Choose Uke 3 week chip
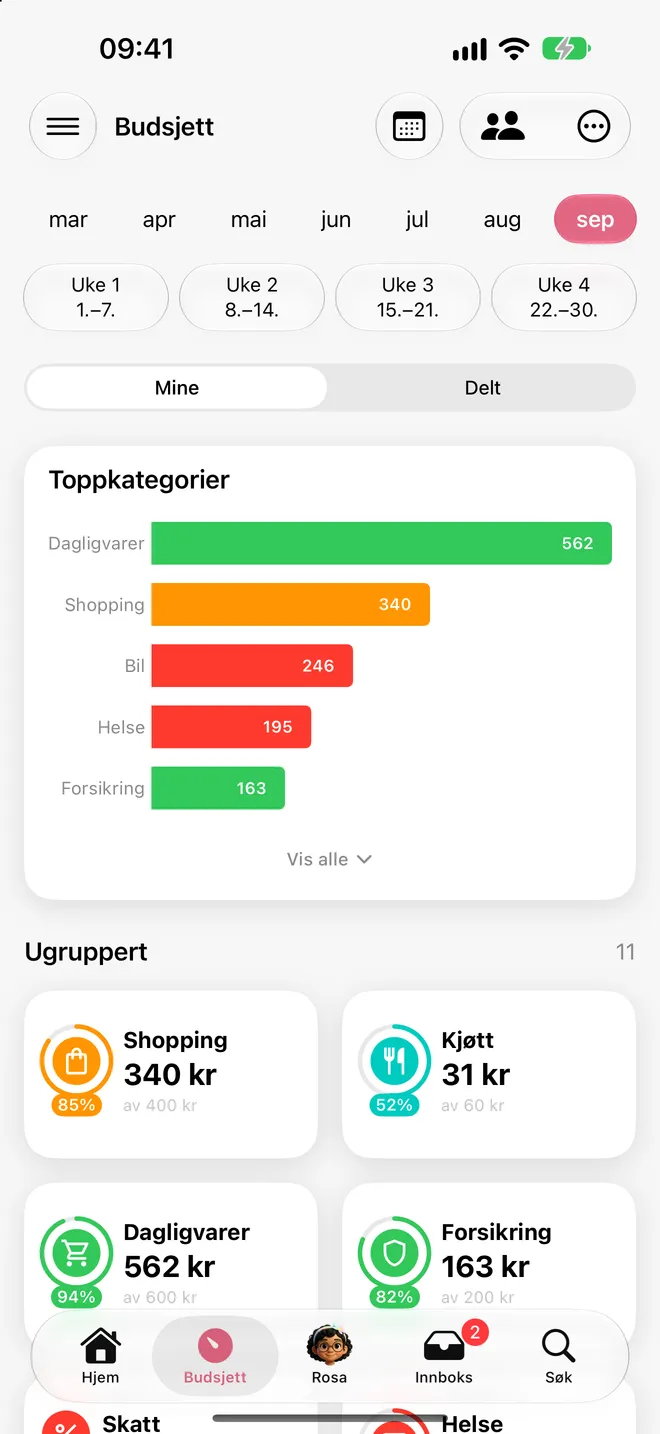The height and width of the screenshot is (1434, 660). click(408, 297)
